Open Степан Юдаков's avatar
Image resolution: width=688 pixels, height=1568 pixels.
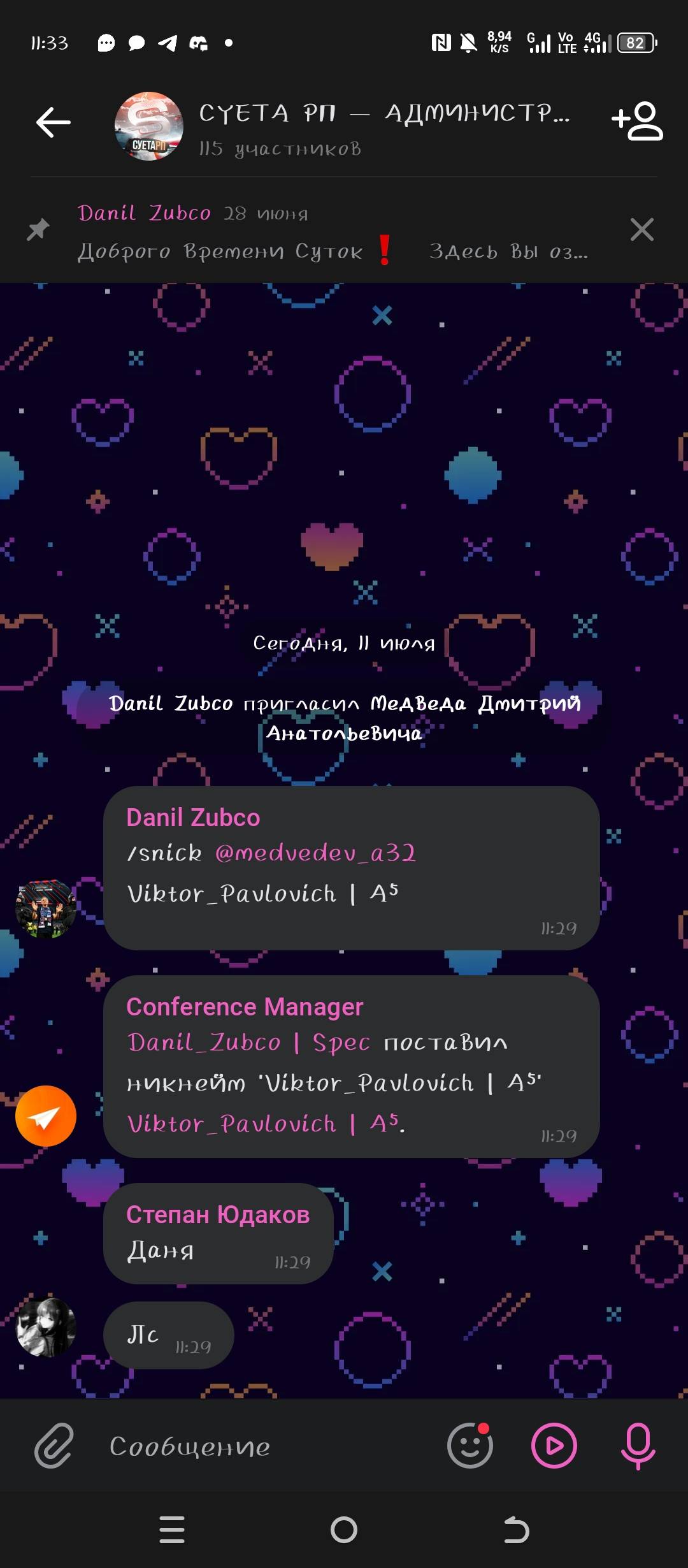pyautogui.click(x=46, y=1327)
